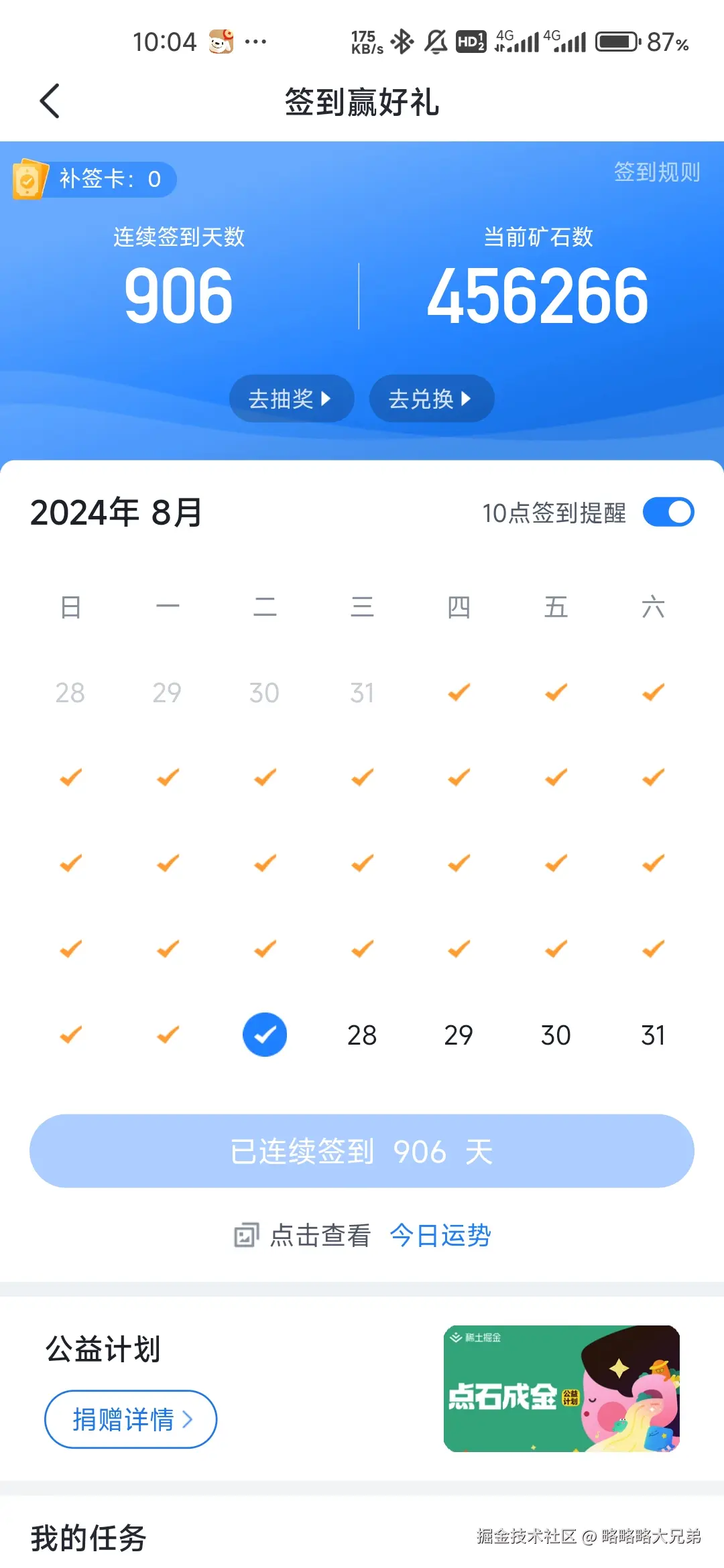Tap today's blue checkmark on the calendar
The image size is (724, 1568).
tap(265, 1034)
